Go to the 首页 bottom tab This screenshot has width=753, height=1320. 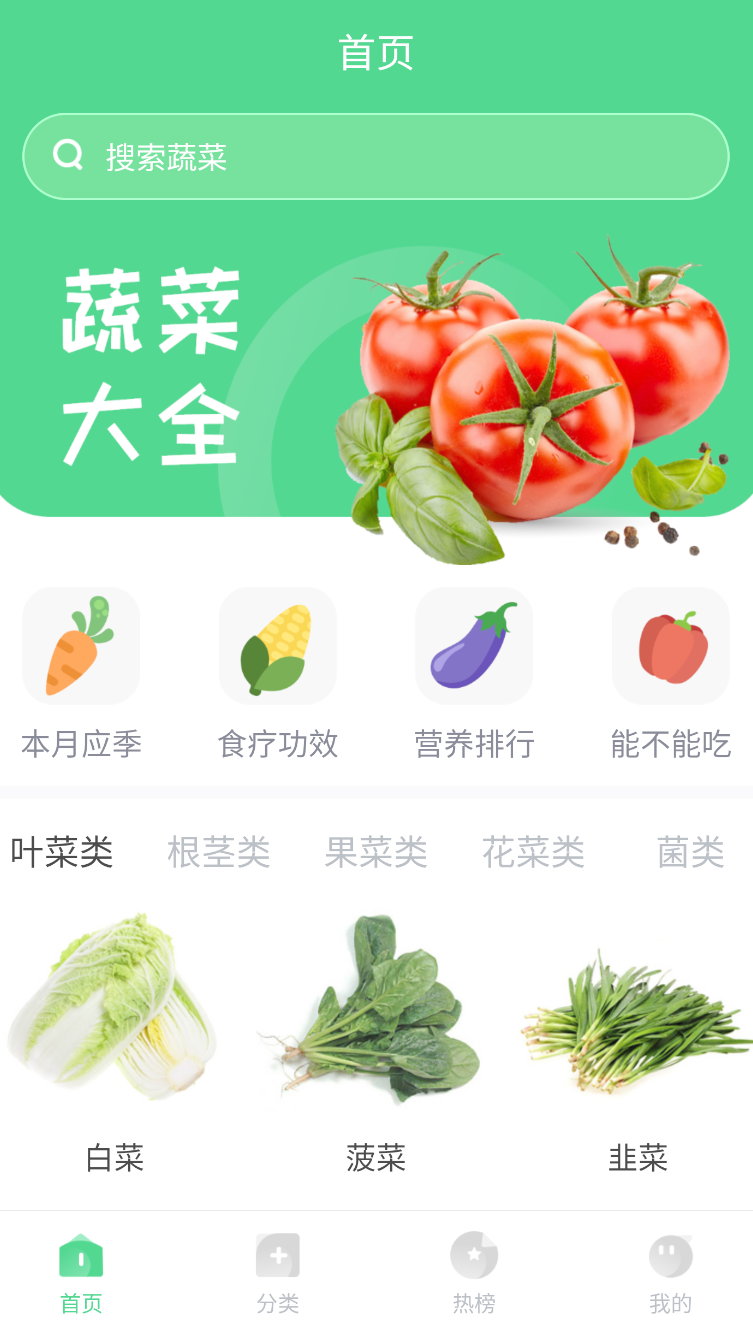pyautogui.click(x=81, y=1272)
